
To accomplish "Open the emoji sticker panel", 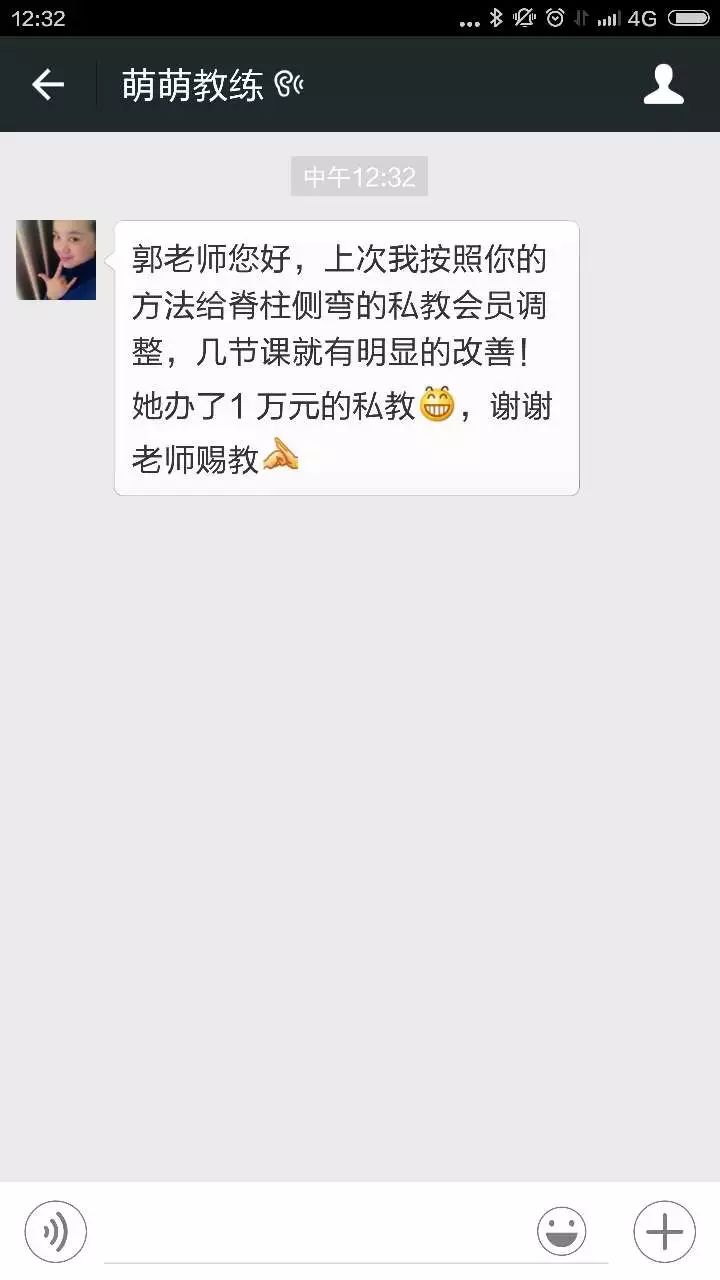I will point(562,1231).
